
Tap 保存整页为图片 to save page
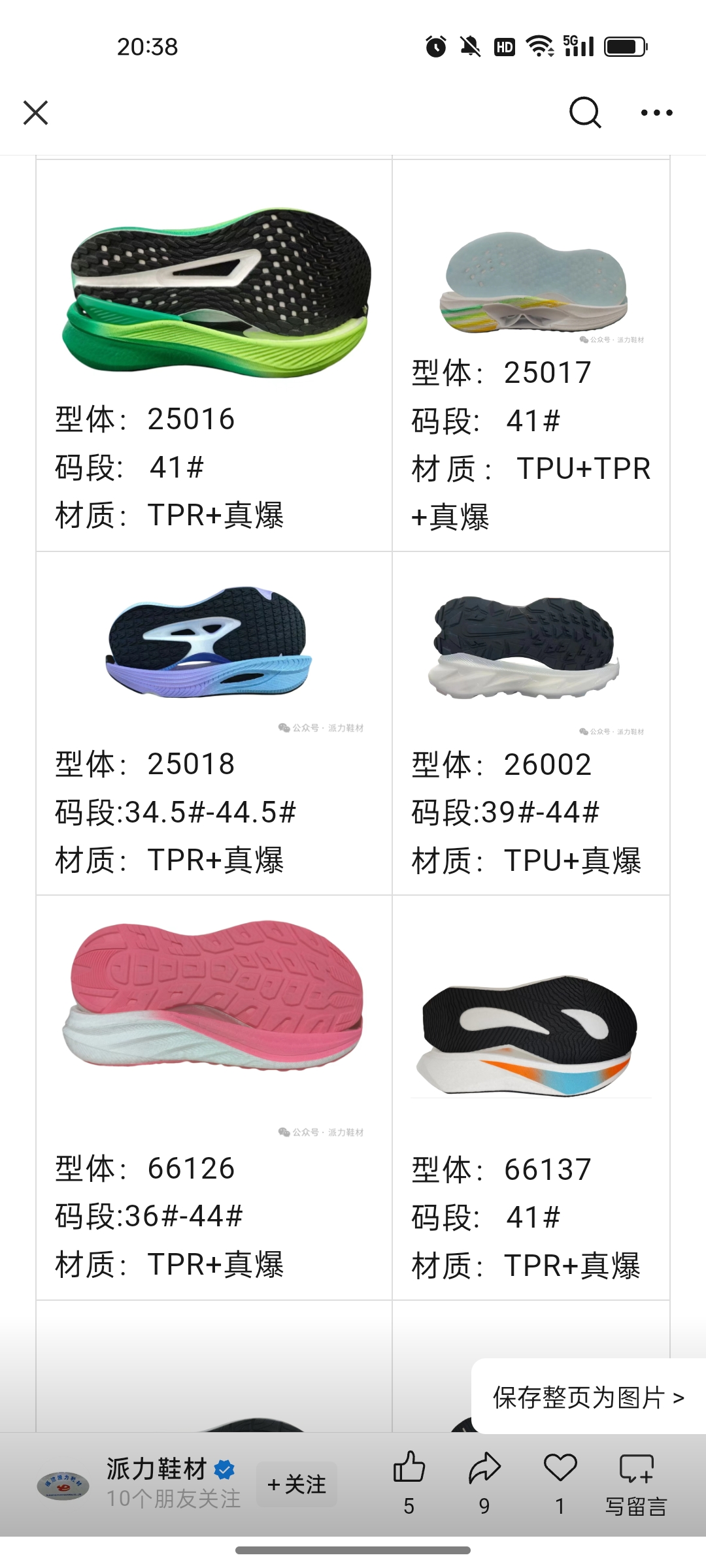pos(588,1397)
